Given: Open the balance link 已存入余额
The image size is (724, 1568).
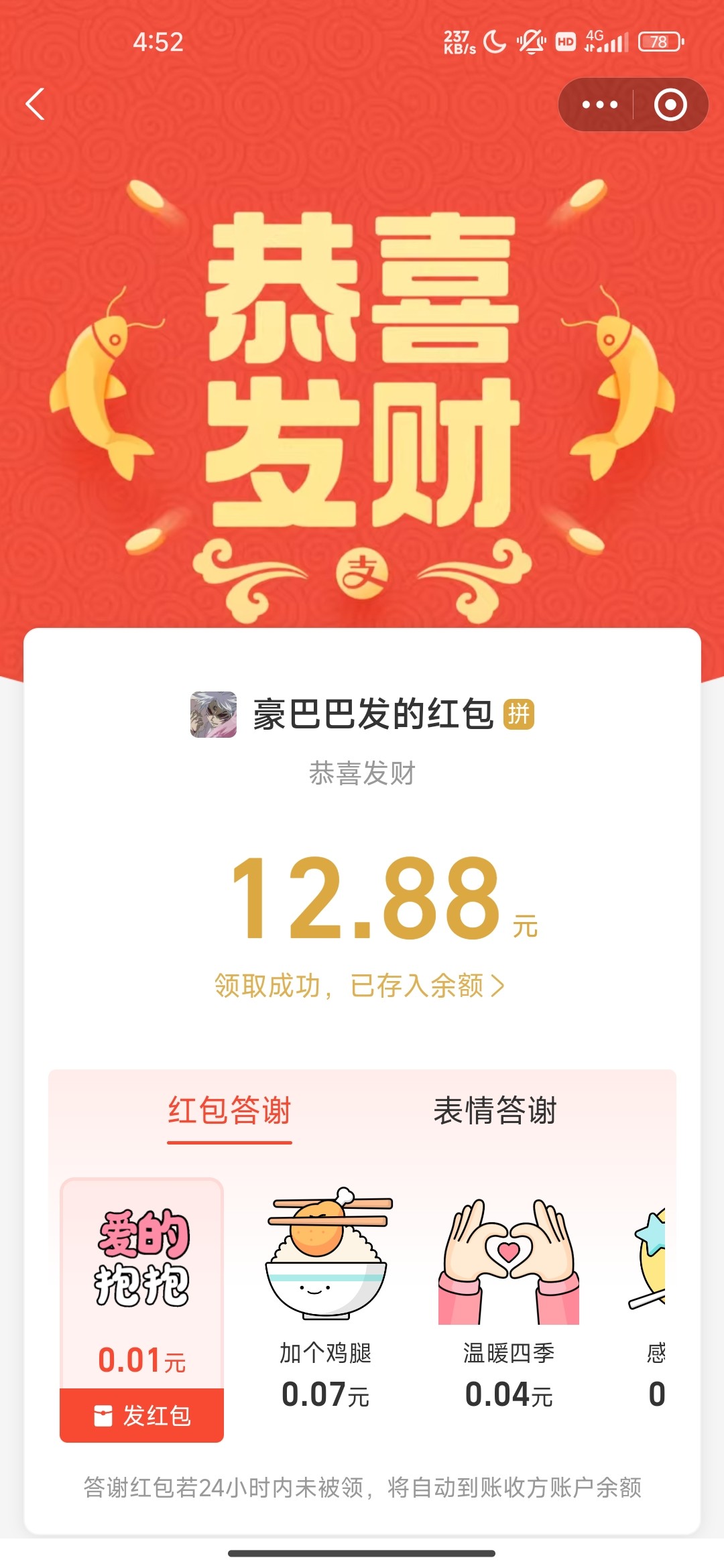Looking at the screenshot, I should coord(359,986).
